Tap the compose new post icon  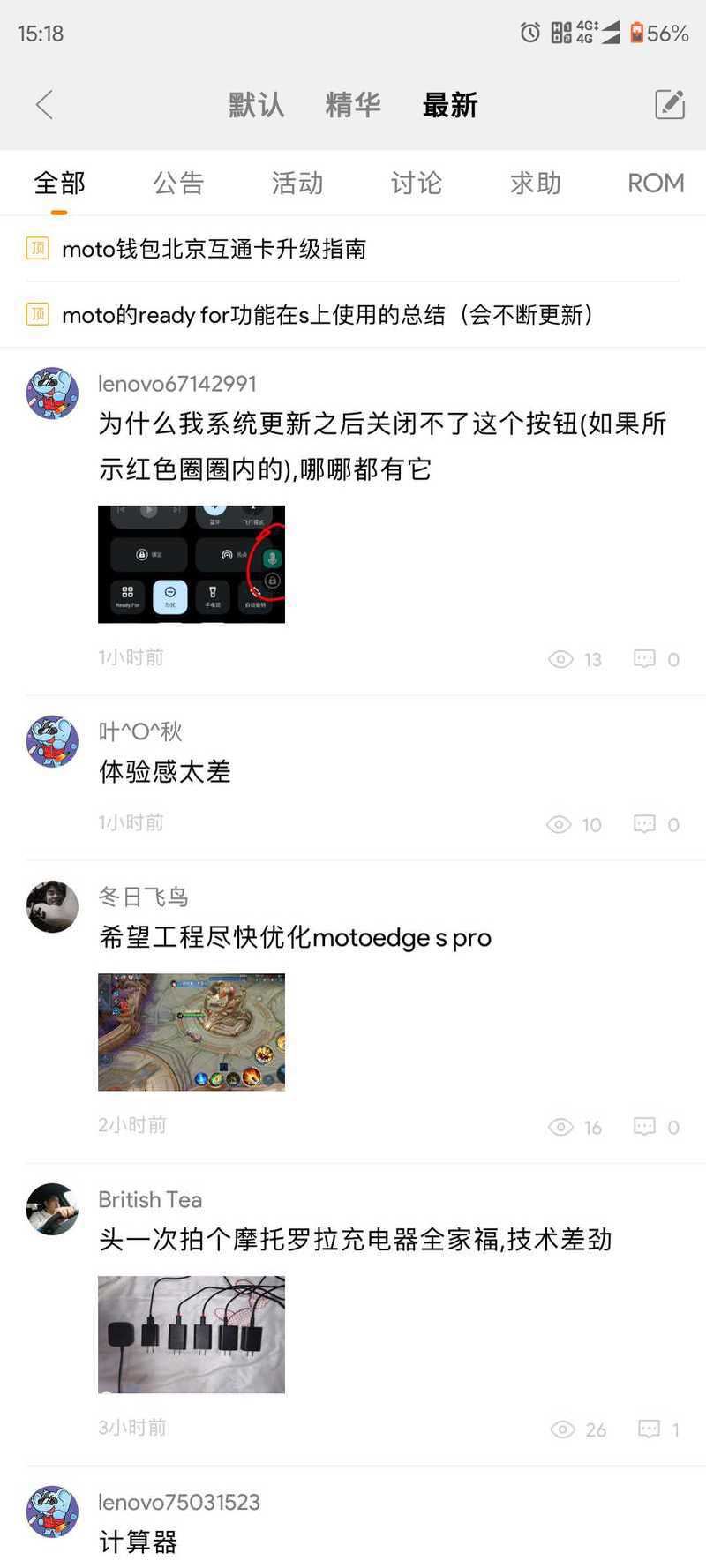click(x=670, y=104)
